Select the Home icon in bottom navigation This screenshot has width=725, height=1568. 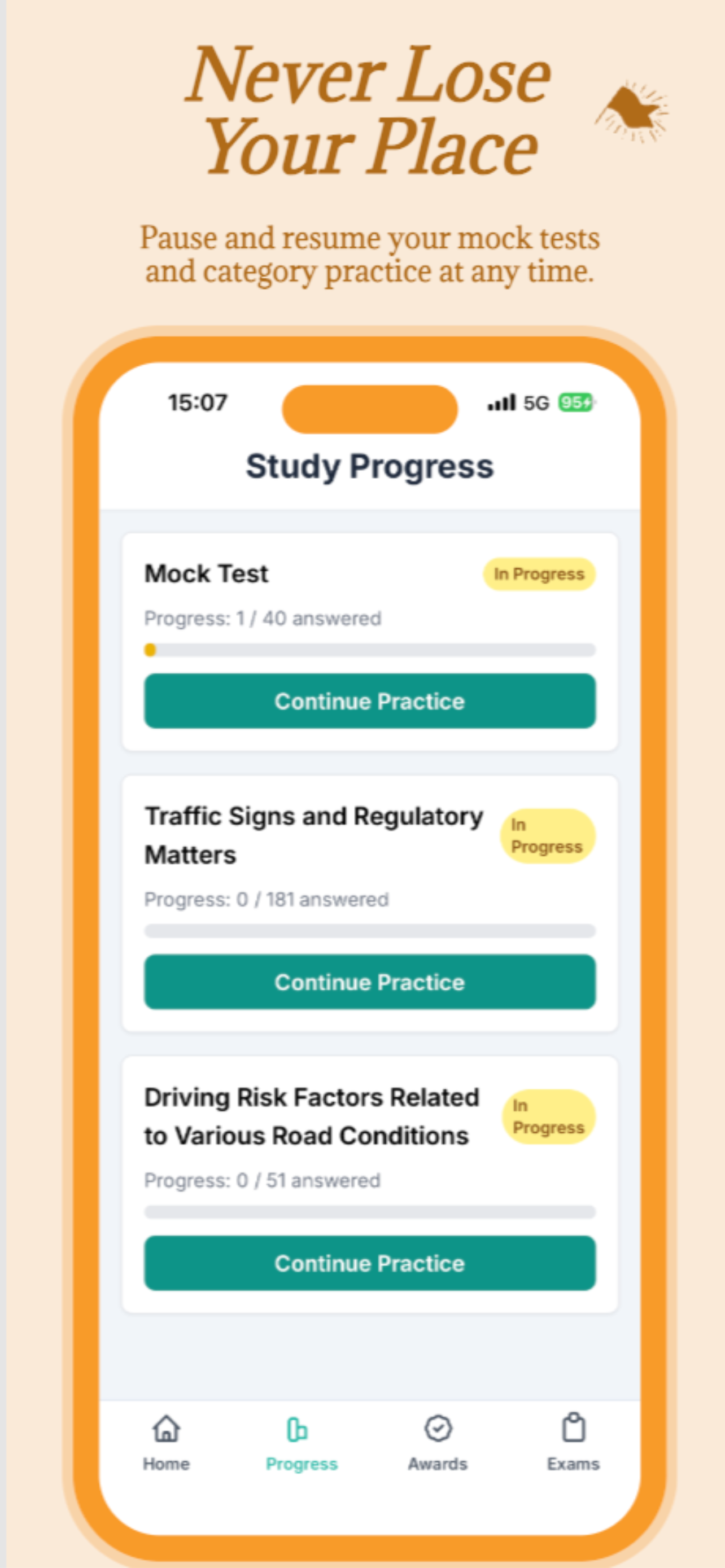click(165, 1428)
